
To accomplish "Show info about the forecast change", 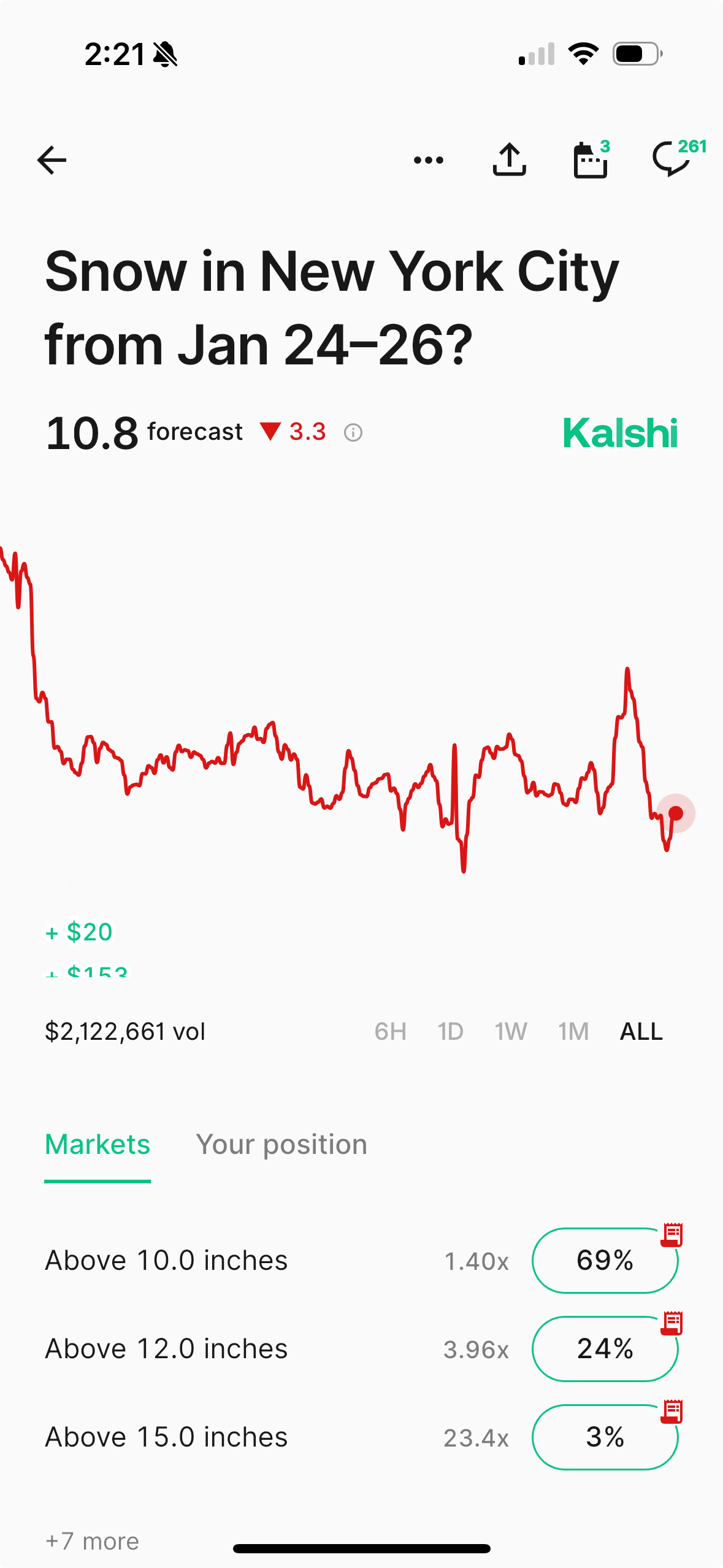I will click(353, 433).
